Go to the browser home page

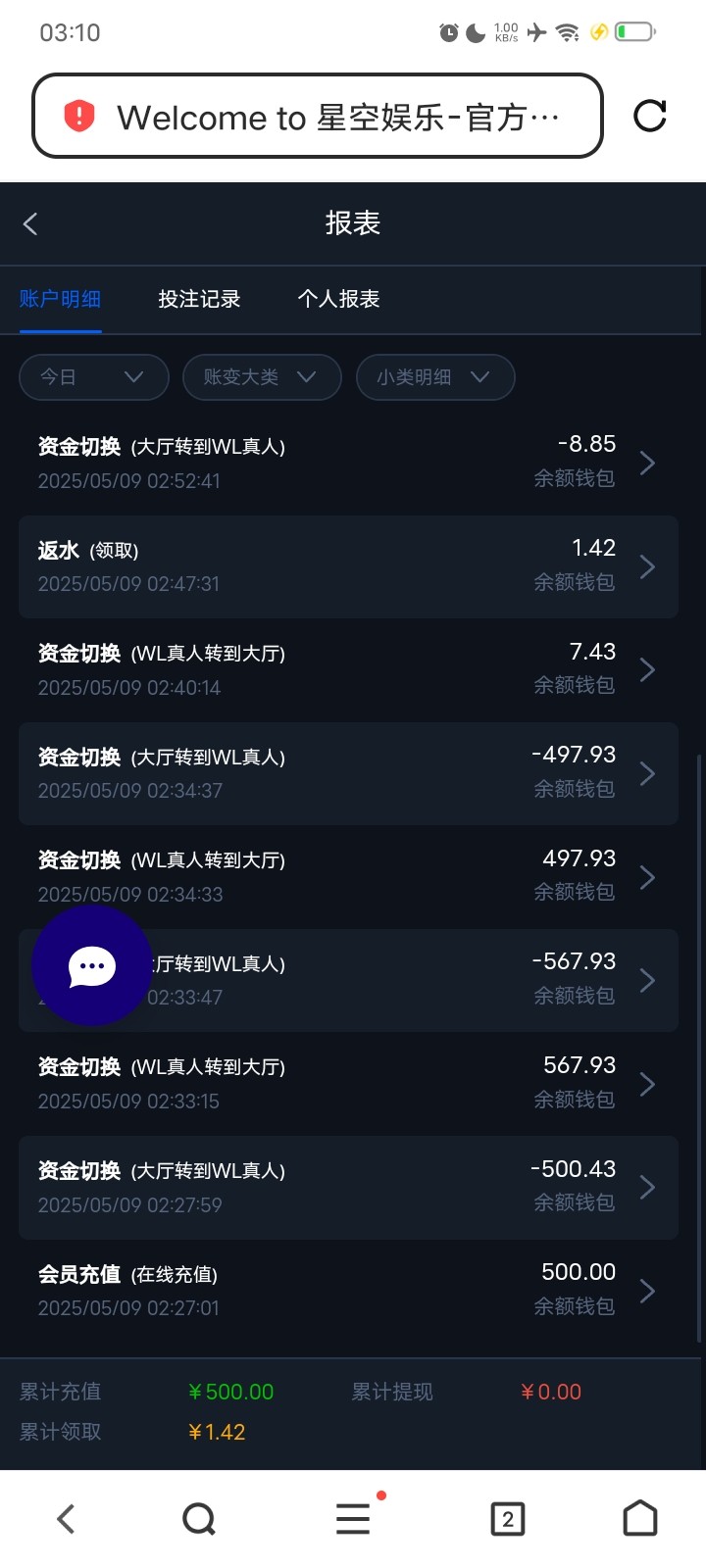(640, 1519)
